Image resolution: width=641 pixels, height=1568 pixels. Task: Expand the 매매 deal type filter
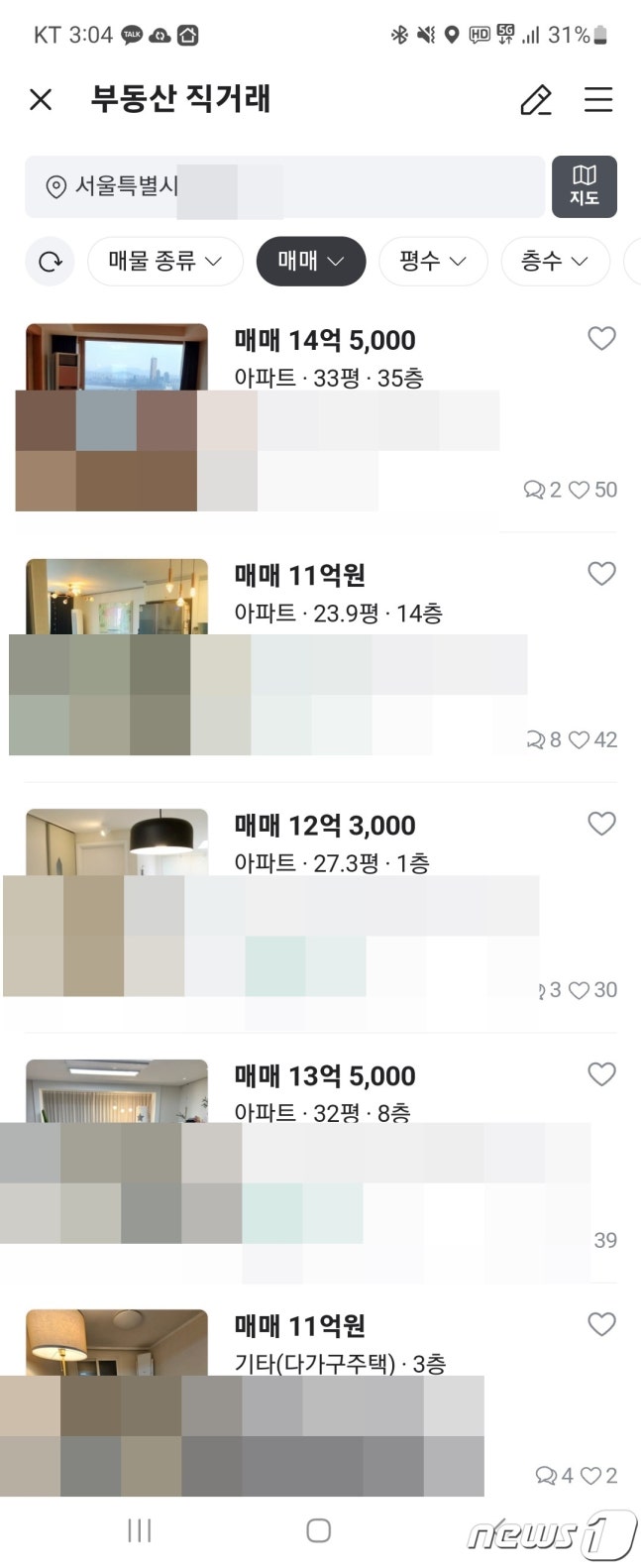[310, 262]
